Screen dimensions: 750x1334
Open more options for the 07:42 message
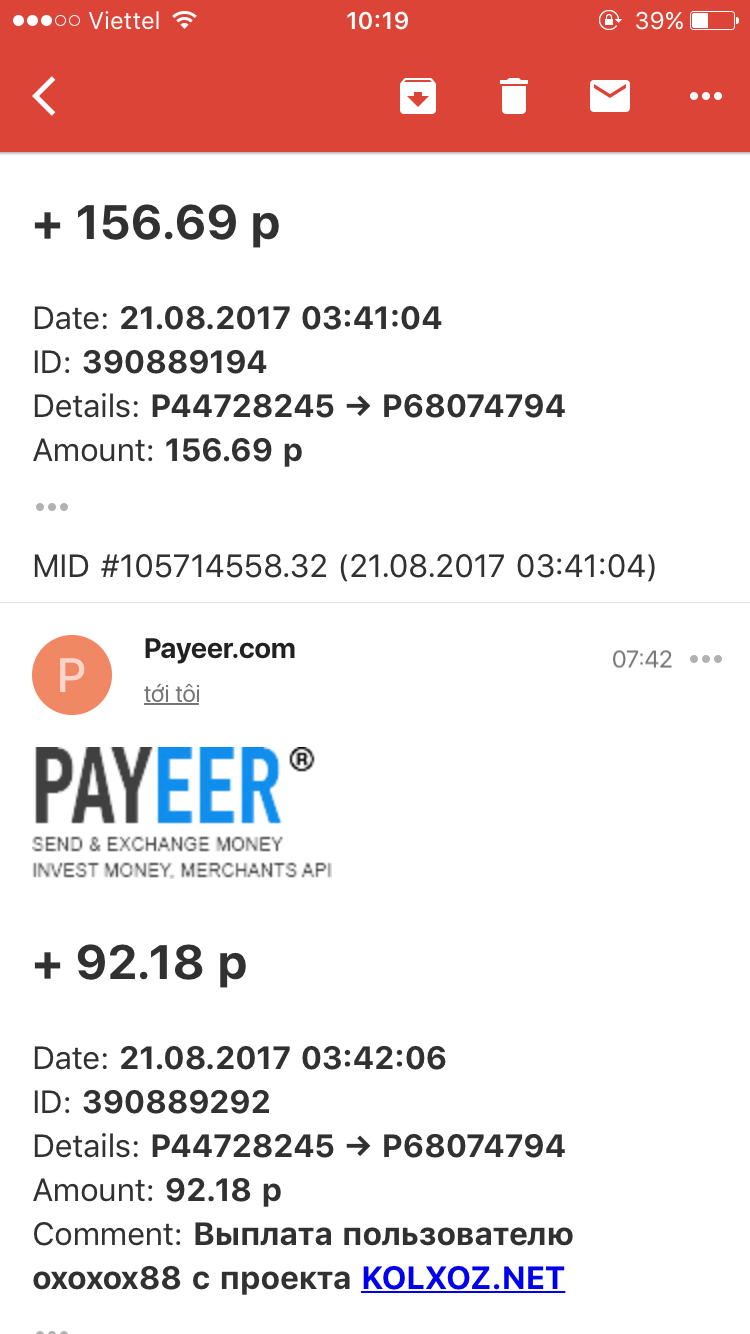[705, 659]
